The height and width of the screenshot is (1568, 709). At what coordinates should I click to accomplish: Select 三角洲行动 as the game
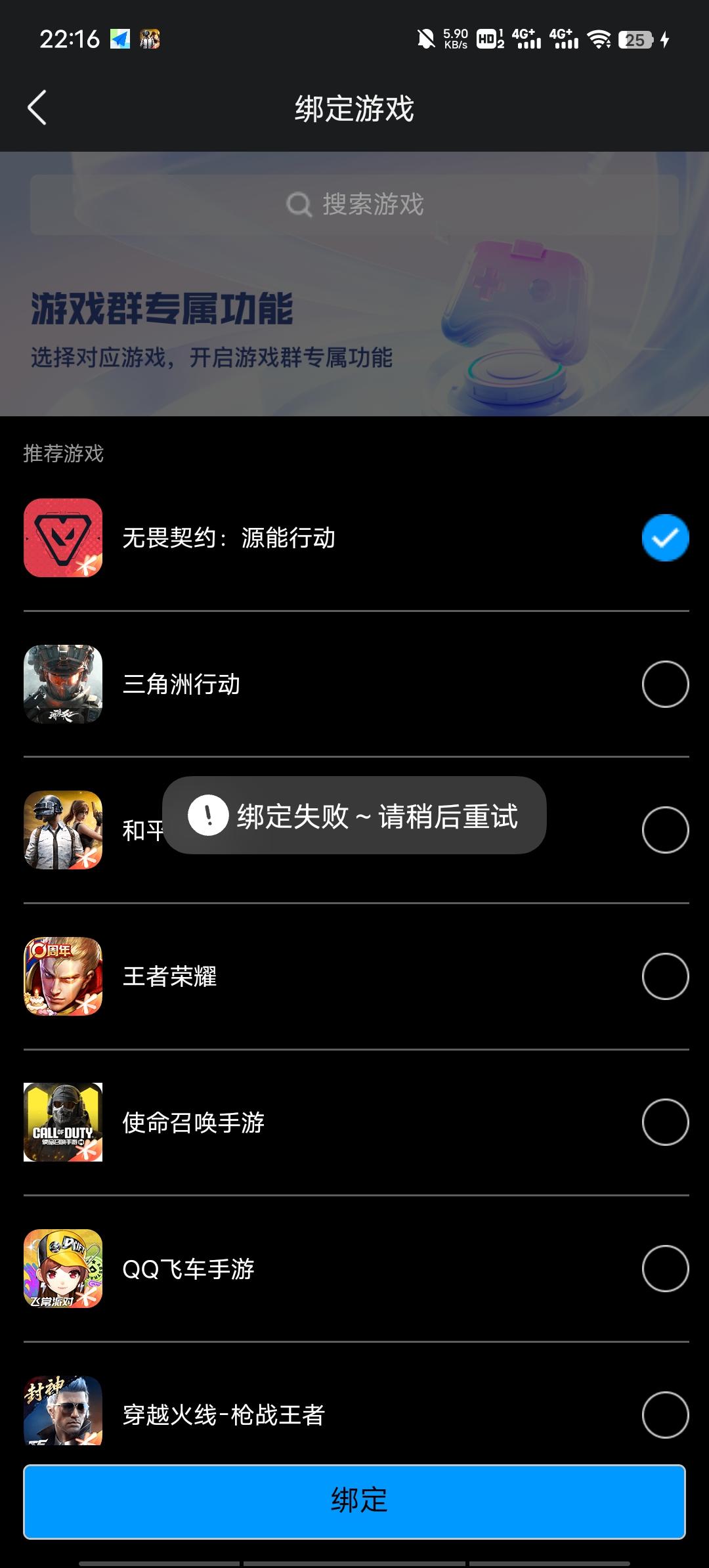click(x=665, y=684)
